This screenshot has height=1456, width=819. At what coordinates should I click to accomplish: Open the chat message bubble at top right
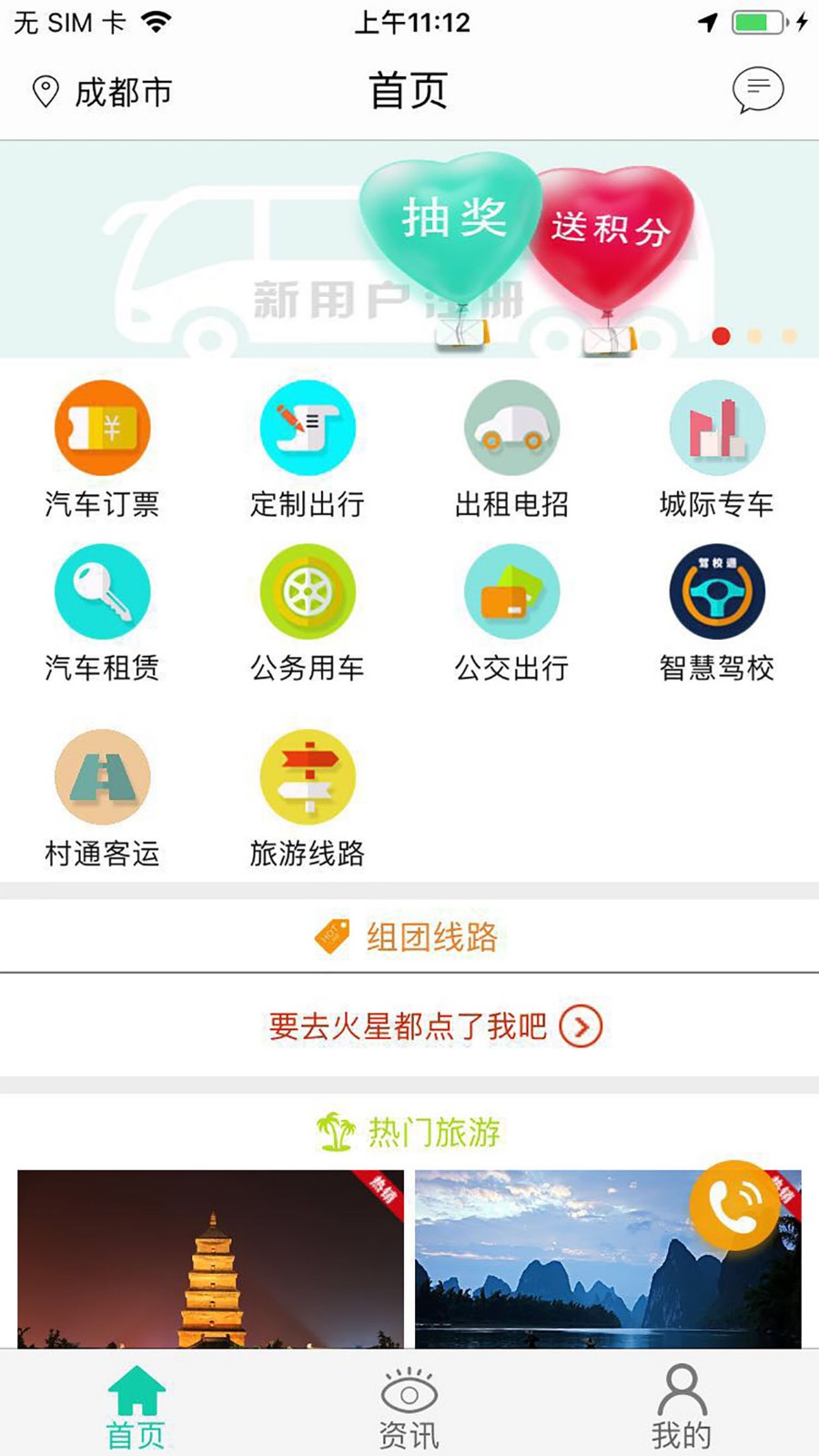coord(758,89)
